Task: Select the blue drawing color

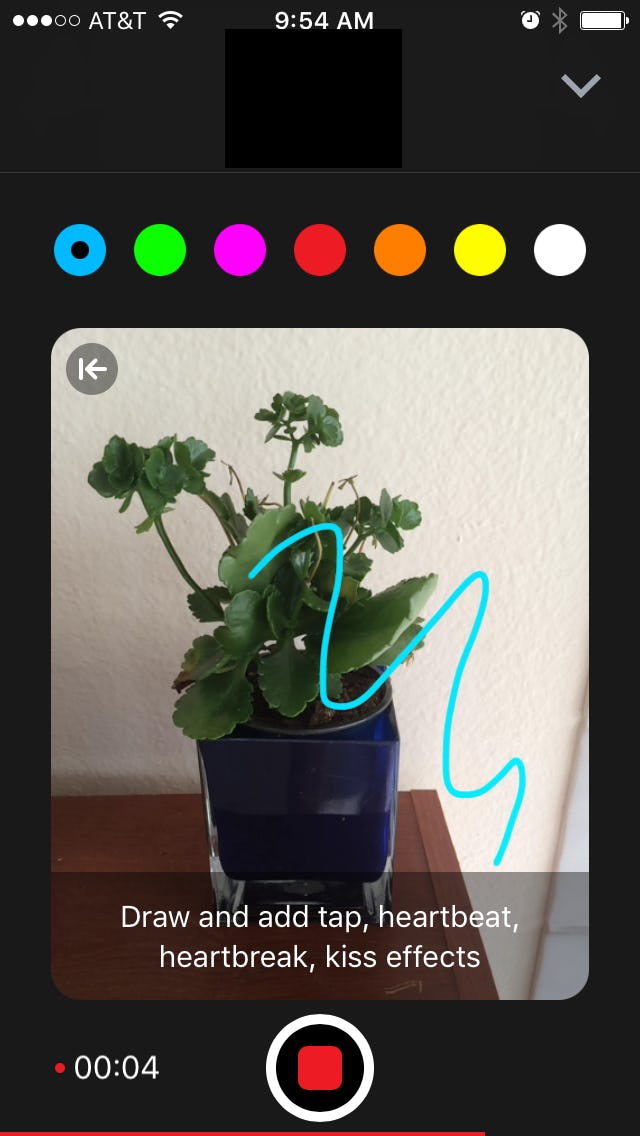Action: (x=80, y=250)
